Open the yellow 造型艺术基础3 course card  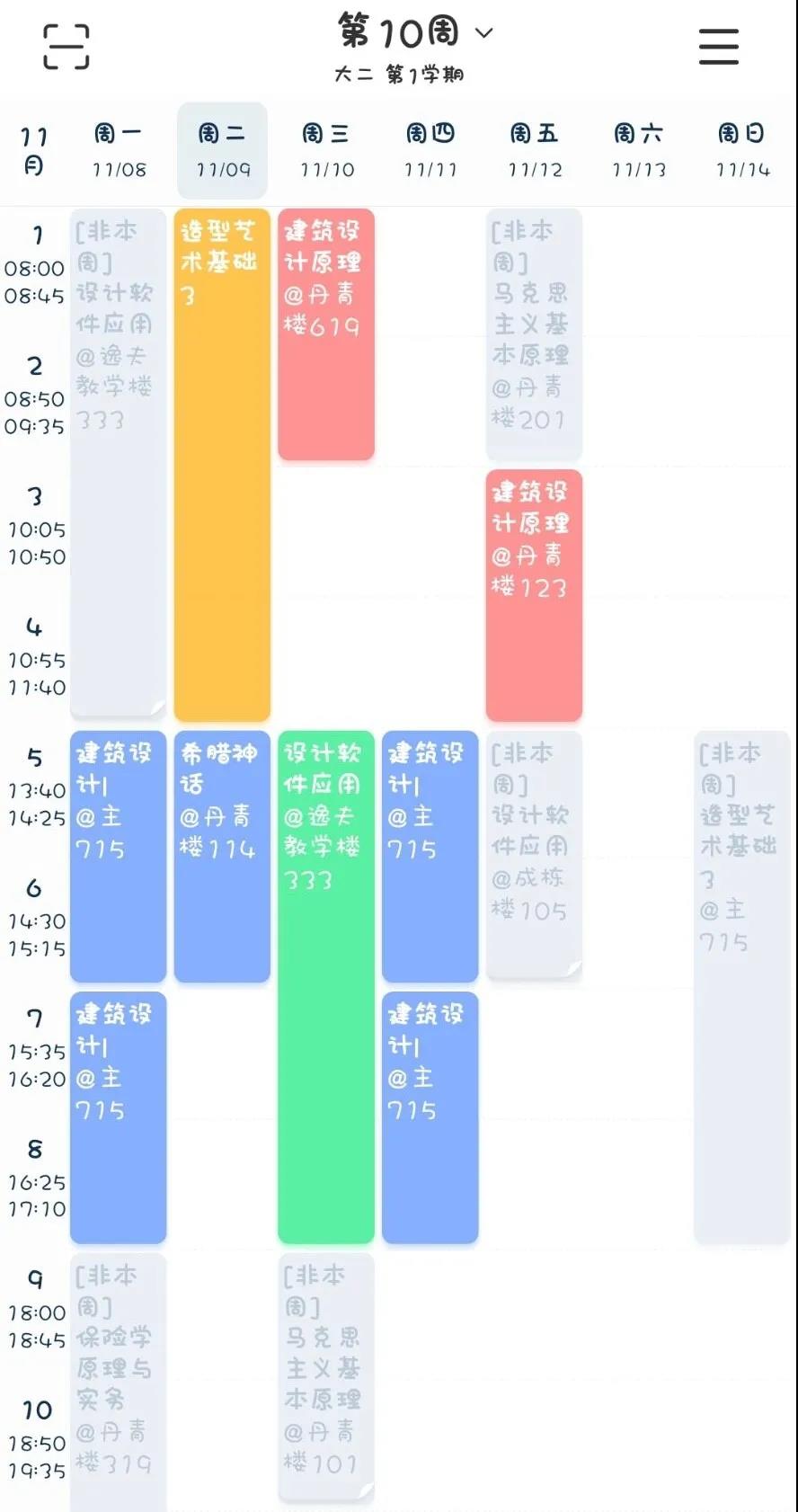click(222, 463)
